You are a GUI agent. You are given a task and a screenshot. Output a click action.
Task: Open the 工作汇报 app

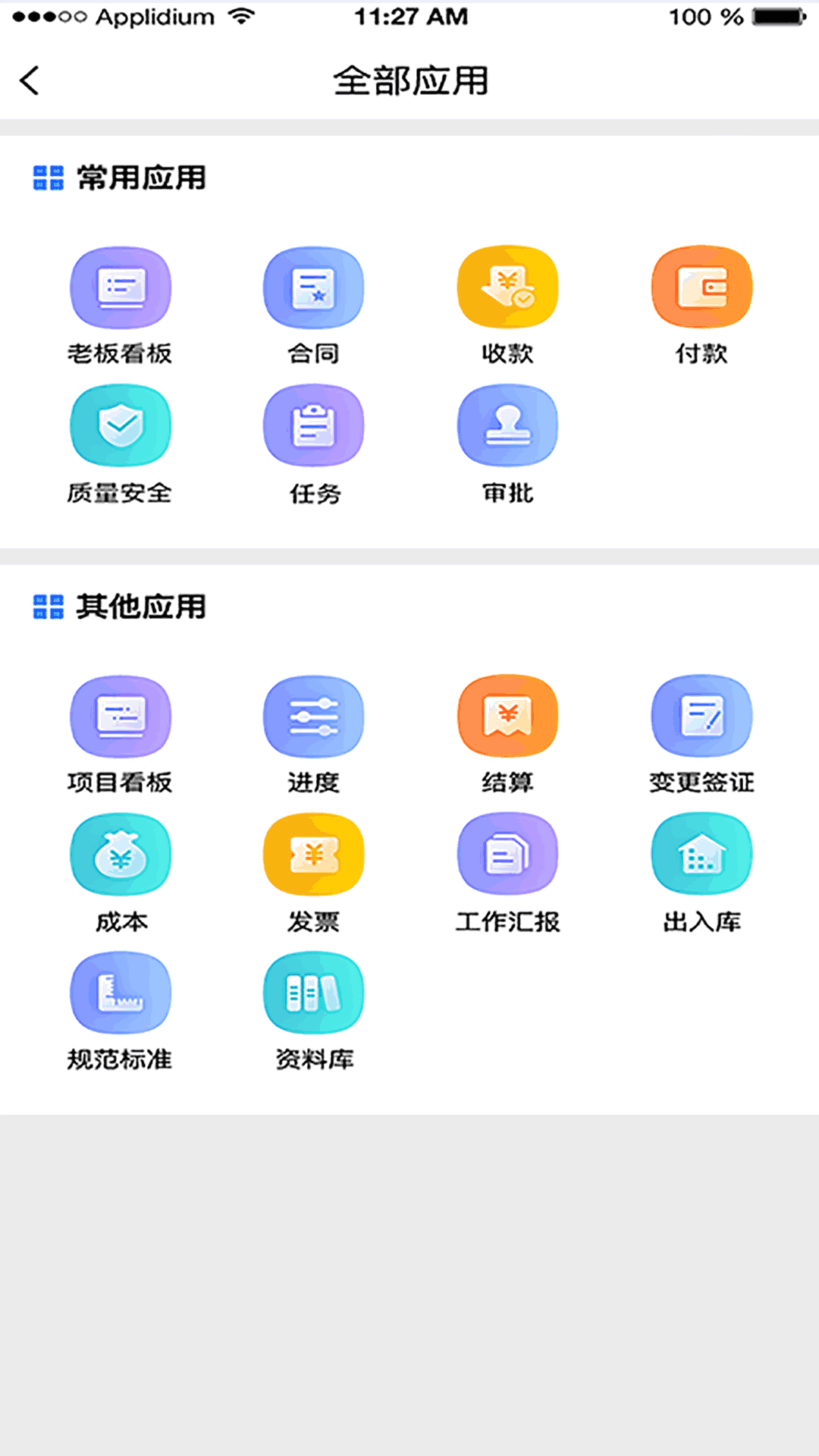[x=507, y=855]
